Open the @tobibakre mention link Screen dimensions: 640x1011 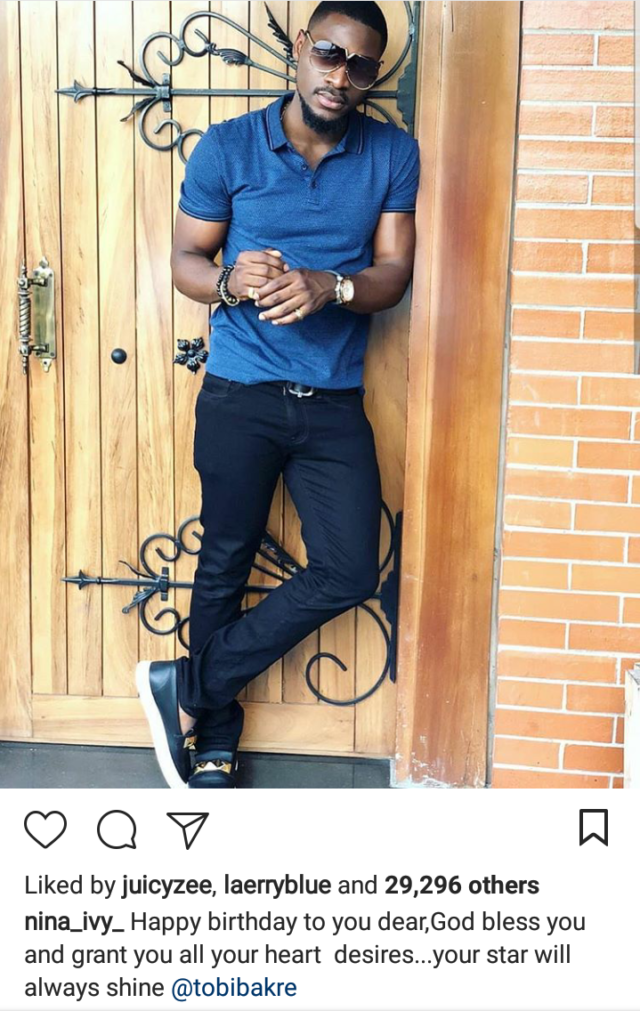coord(234,988)
